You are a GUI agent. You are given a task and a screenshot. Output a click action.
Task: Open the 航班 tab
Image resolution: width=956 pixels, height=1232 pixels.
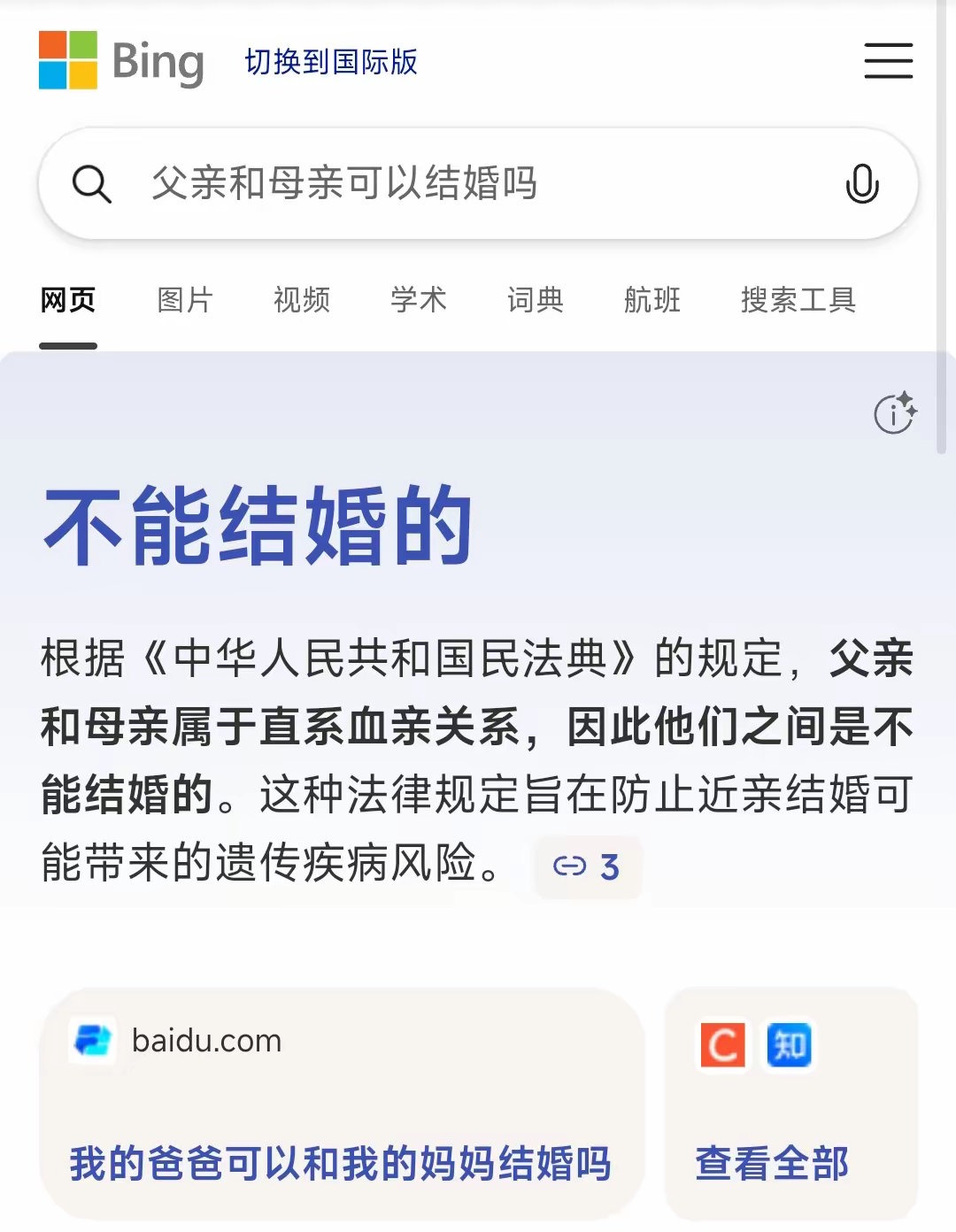(652, 300)
